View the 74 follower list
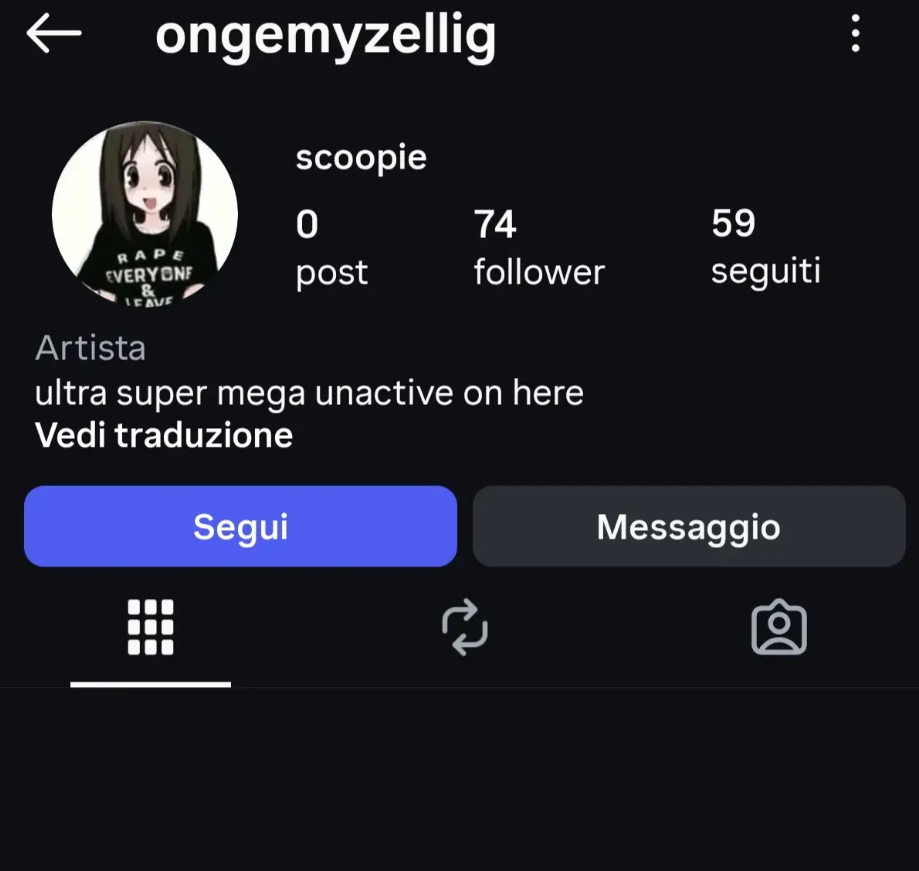Image resolution: width=919 pixels, height=871 pixels. click(x=538, y=248)
